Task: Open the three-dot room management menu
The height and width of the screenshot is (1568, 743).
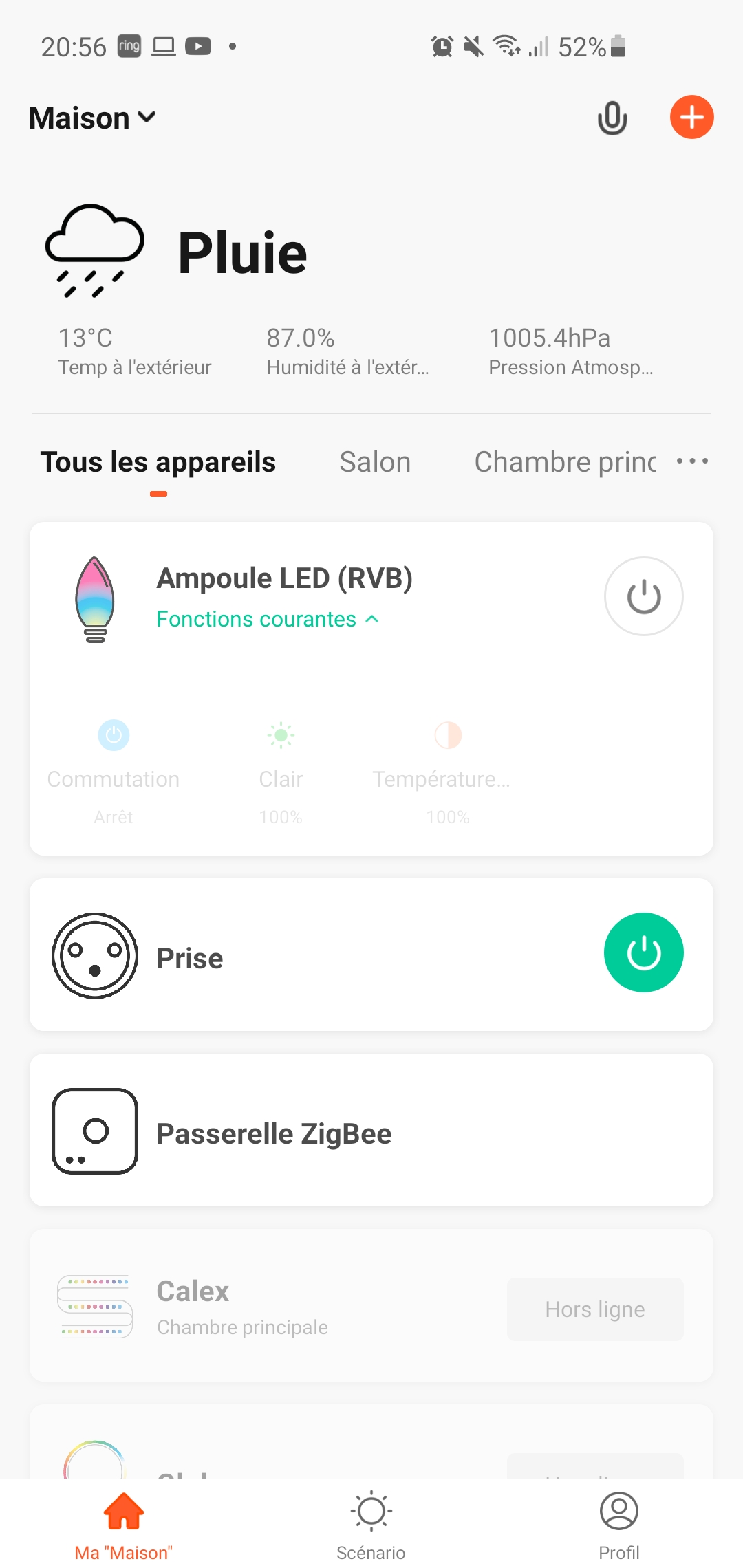Action: [x=692, y=461]
